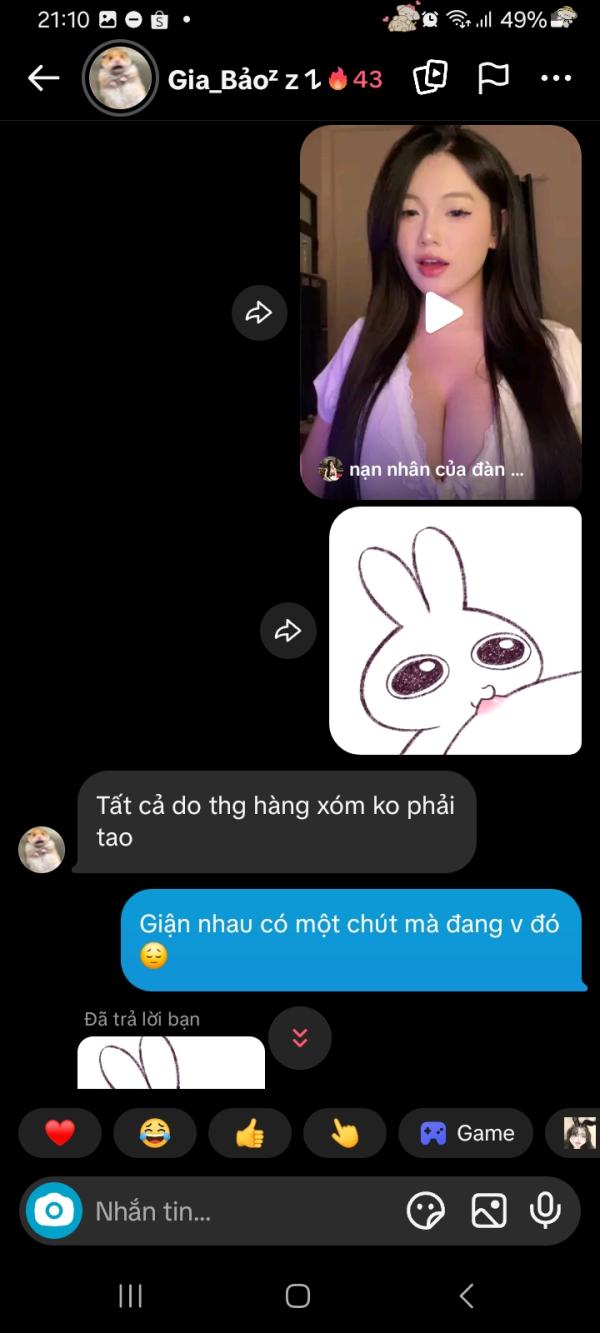Open the shared videos icon in header
600x1333 pixels.
point(430,78)
